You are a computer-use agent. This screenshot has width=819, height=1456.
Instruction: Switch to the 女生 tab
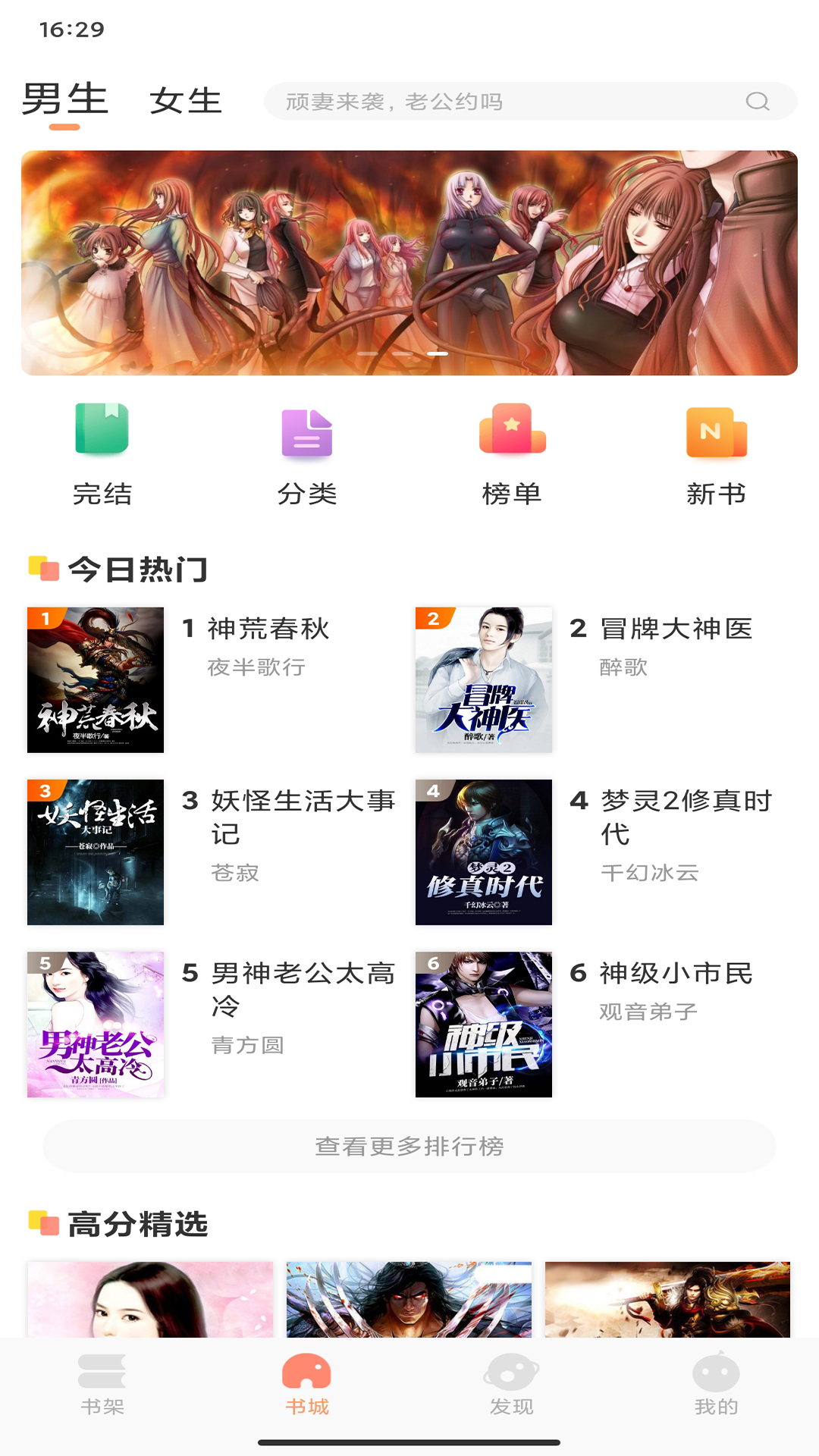point(184,101)
